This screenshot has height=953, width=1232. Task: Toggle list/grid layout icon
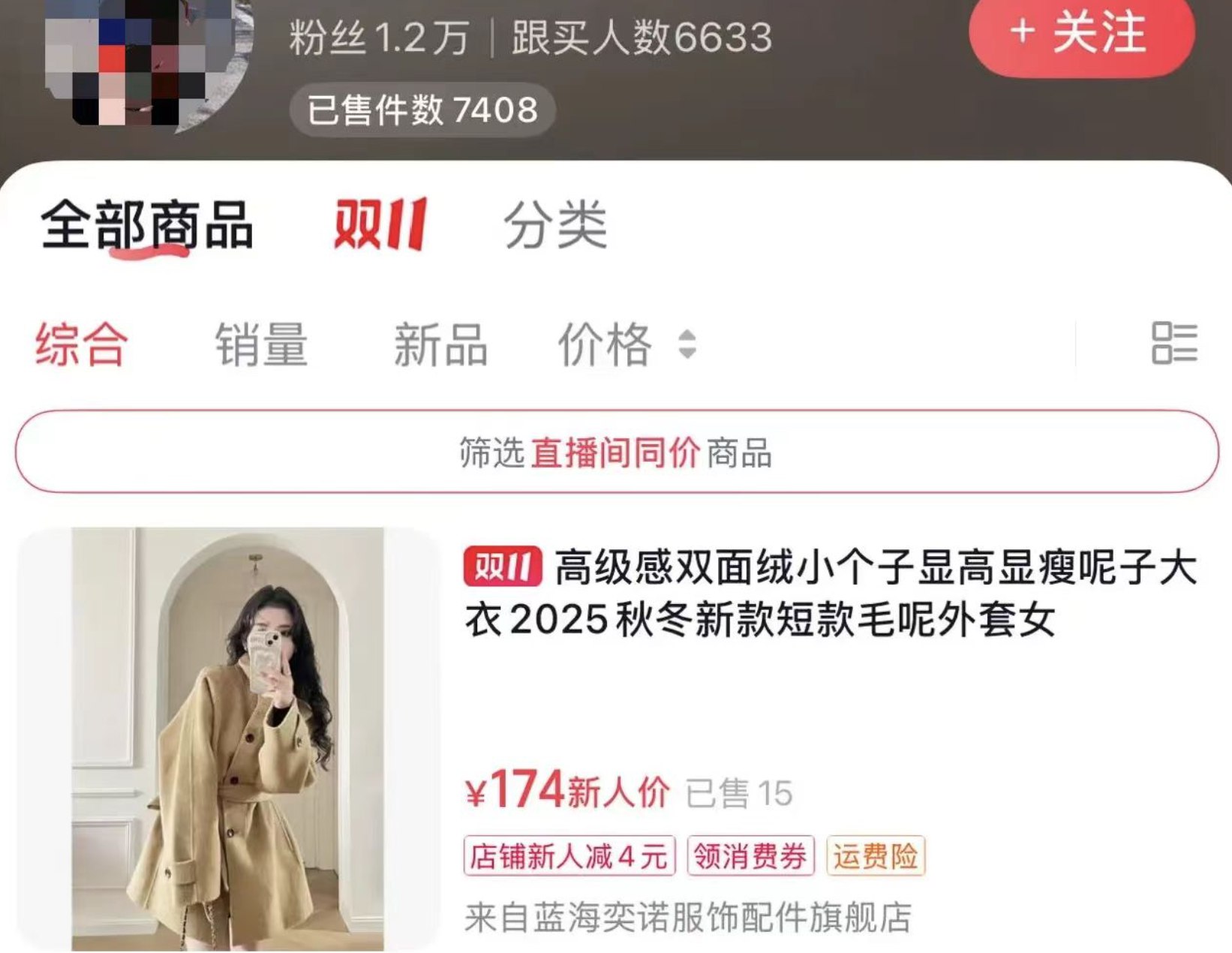click(1173, 344)
